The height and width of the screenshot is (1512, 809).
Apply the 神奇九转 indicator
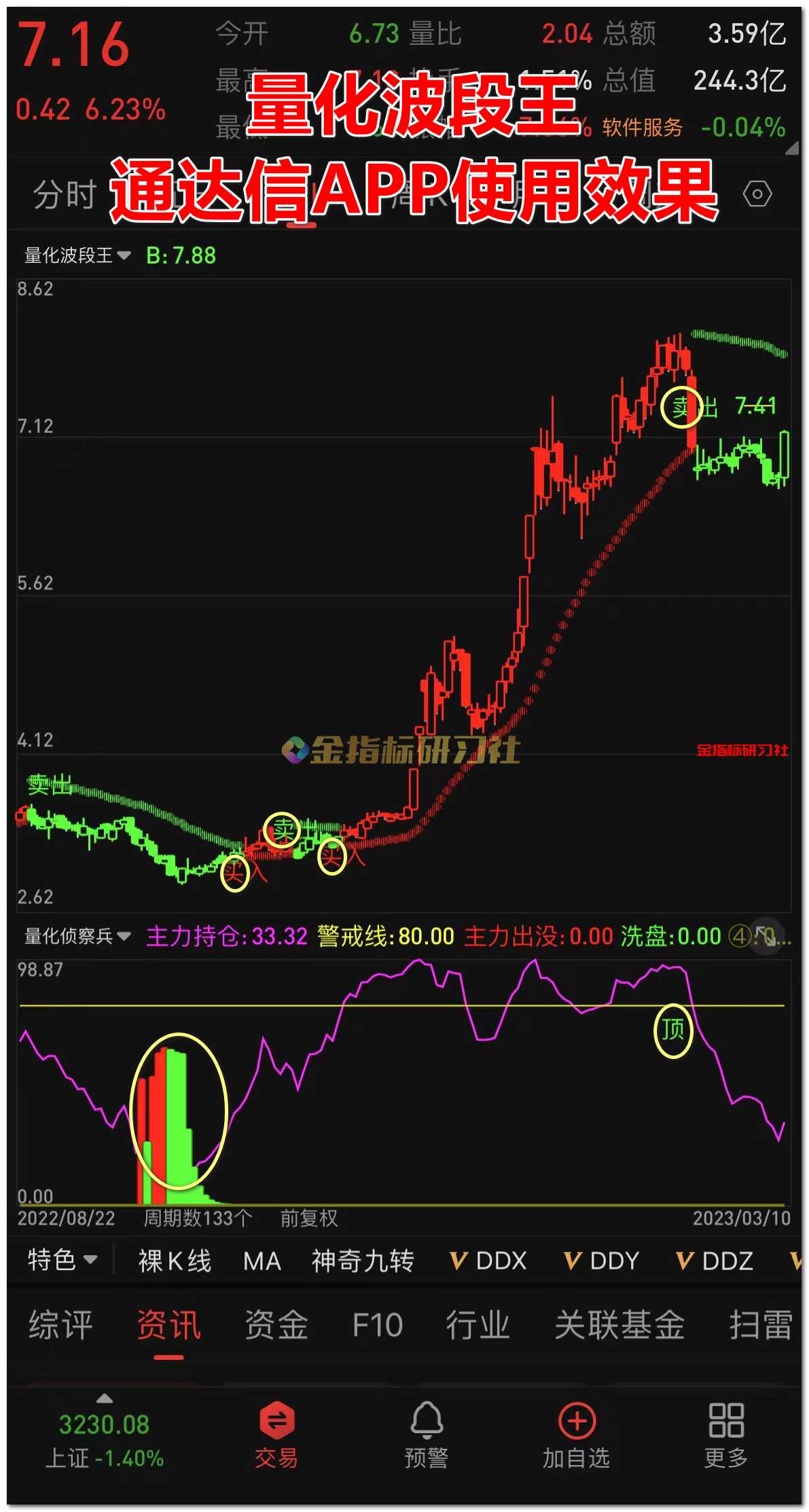(x=363, y=1261)
